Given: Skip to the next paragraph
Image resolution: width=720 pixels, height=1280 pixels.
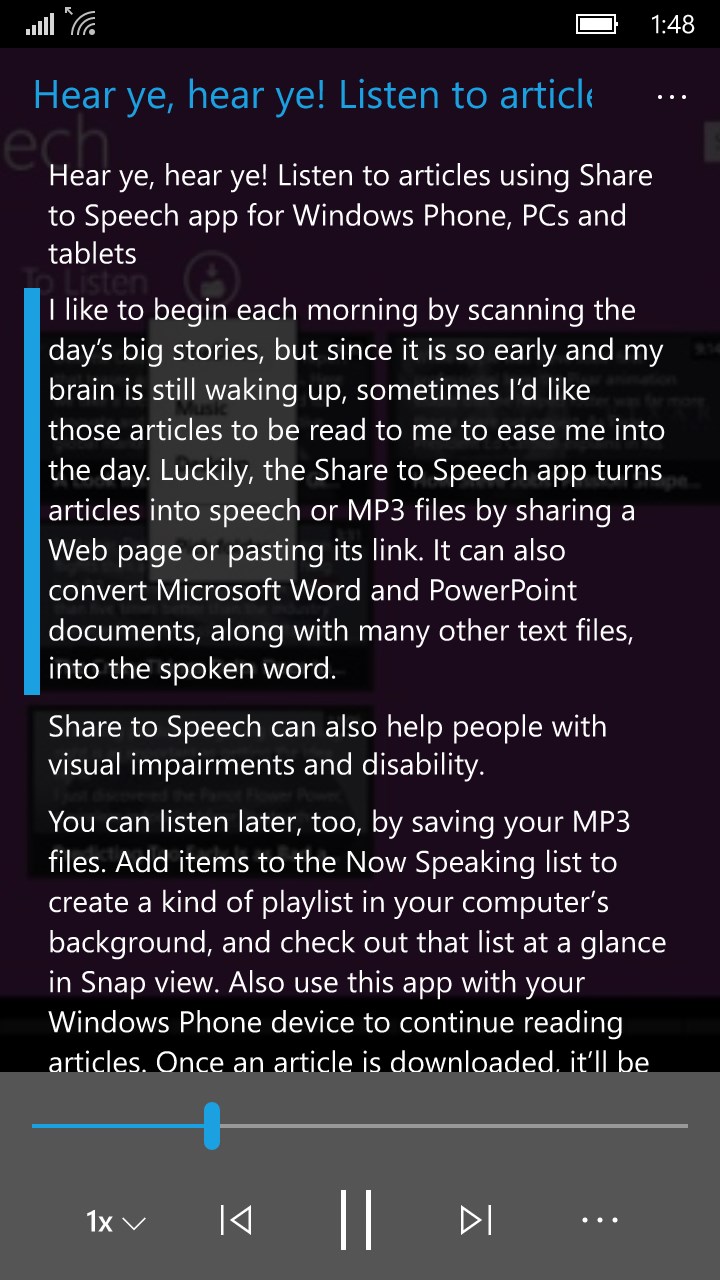Looking at the screenshot, I should (x=476, y=1220).
